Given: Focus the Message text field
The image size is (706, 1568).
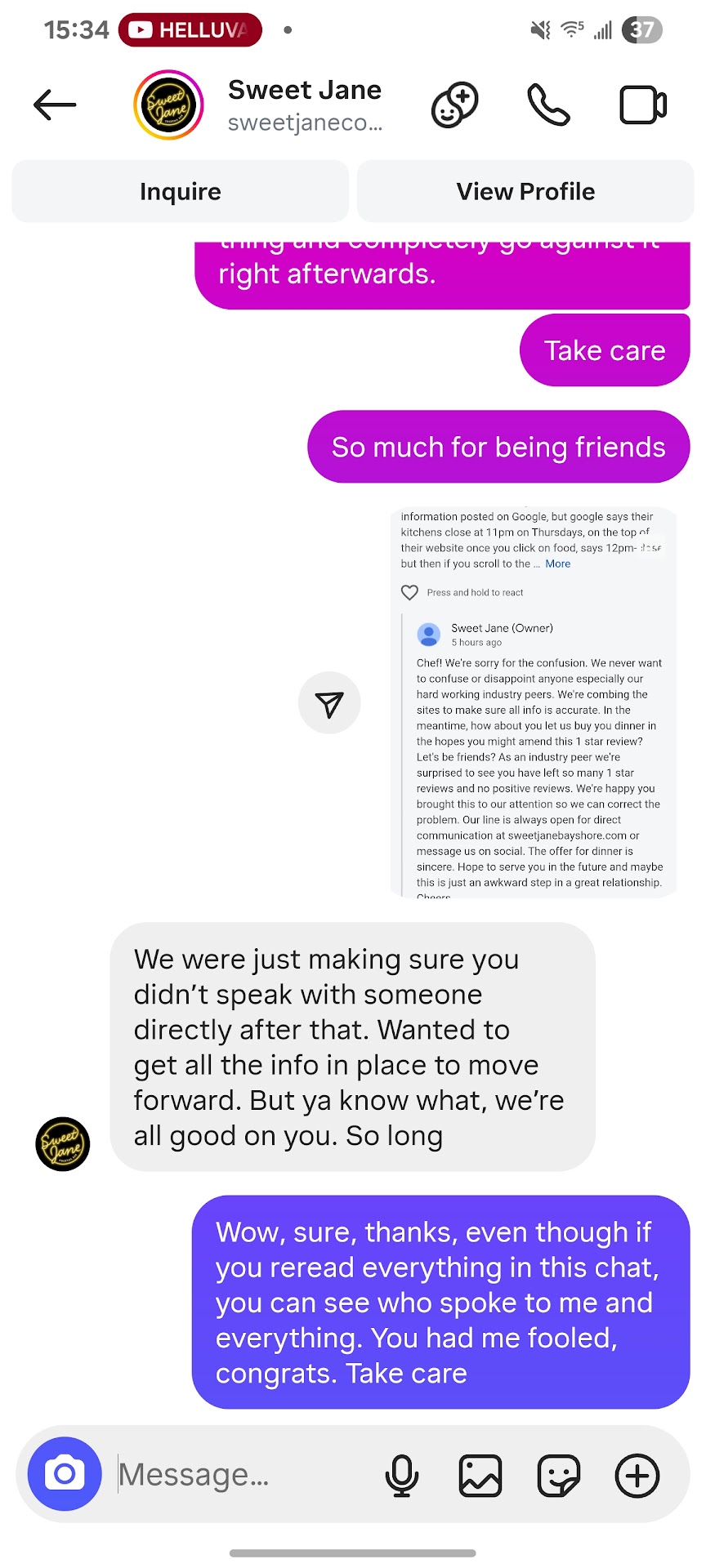Looking at the screenshot, I should [x=237, y=1475].
